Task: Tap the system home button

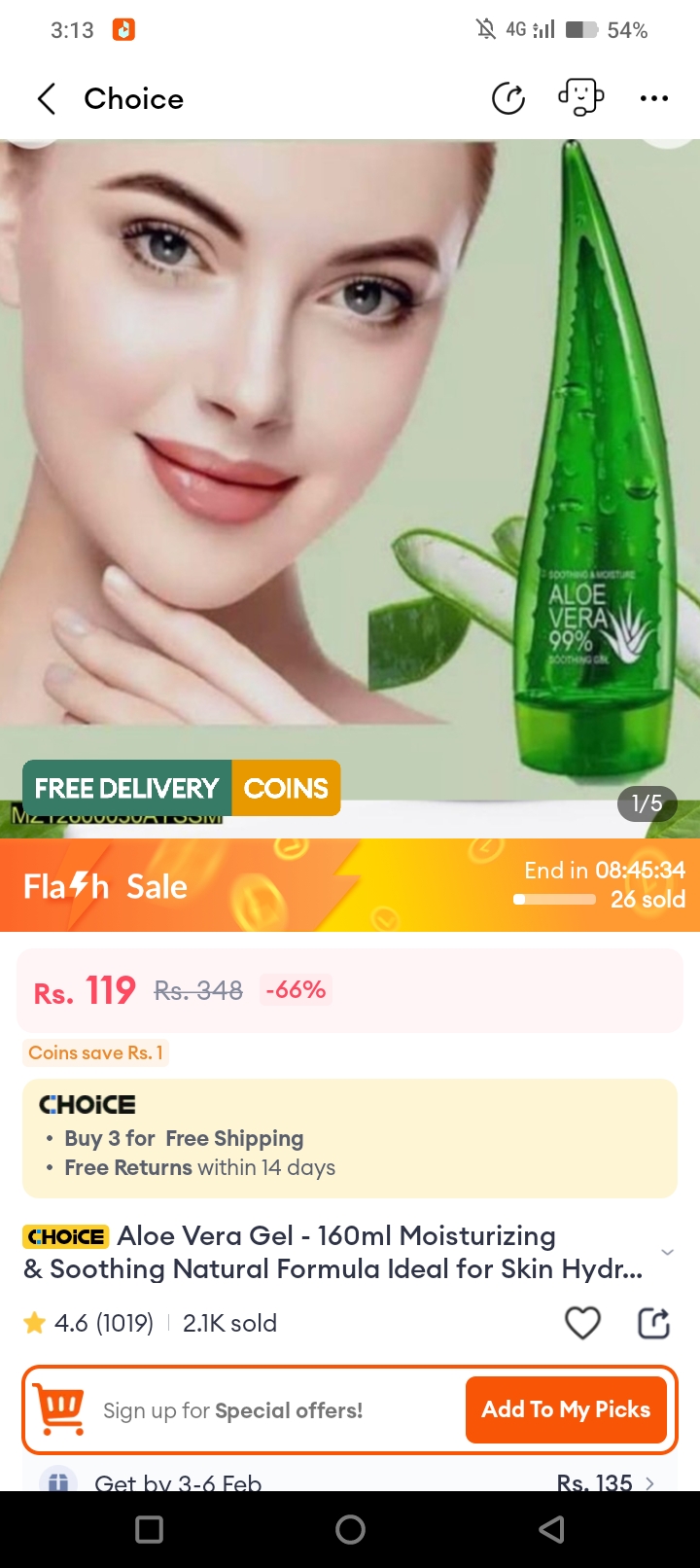Action: [x=350, y=1530]
